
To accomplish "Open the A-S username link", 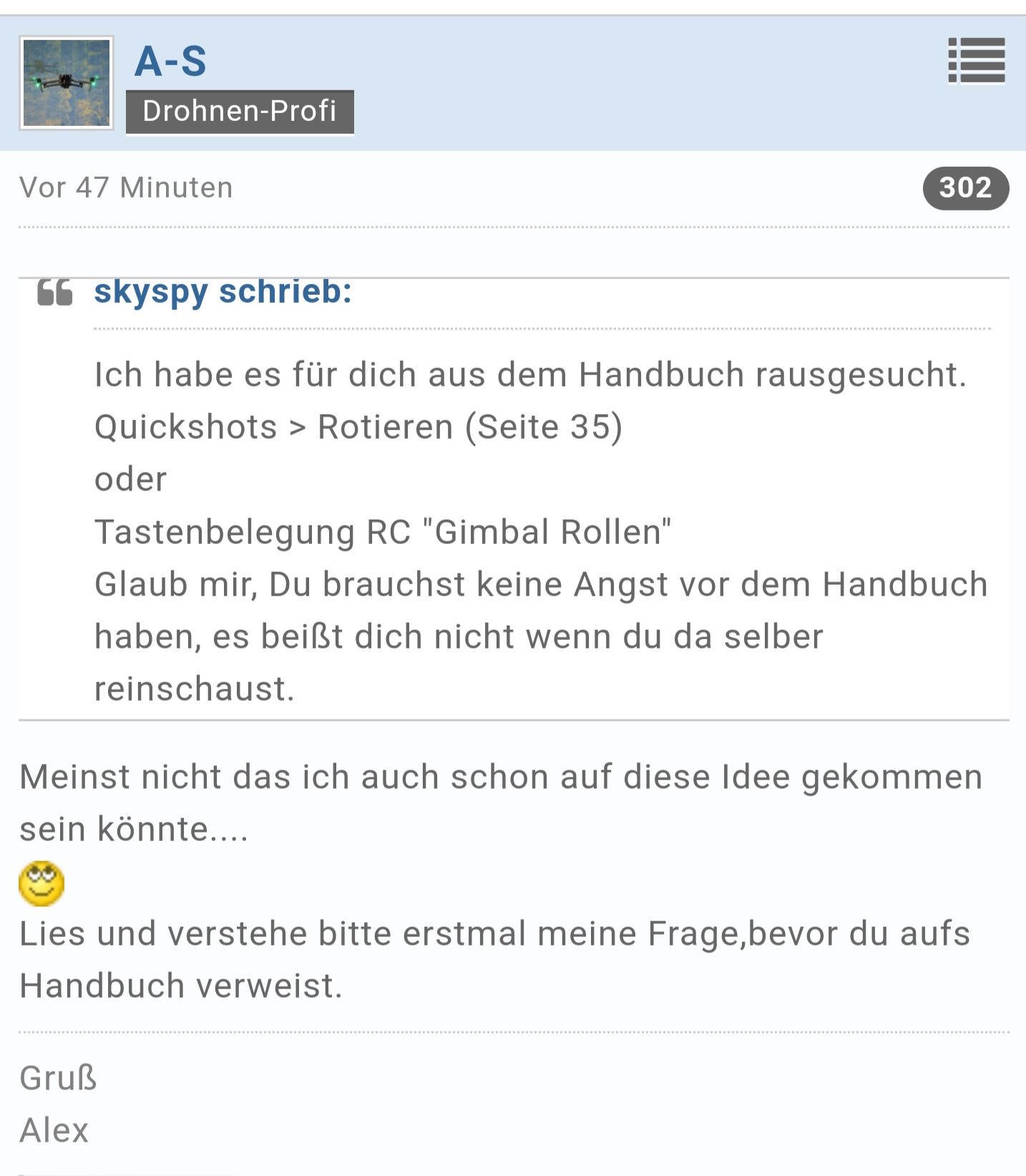I will 171,62.
